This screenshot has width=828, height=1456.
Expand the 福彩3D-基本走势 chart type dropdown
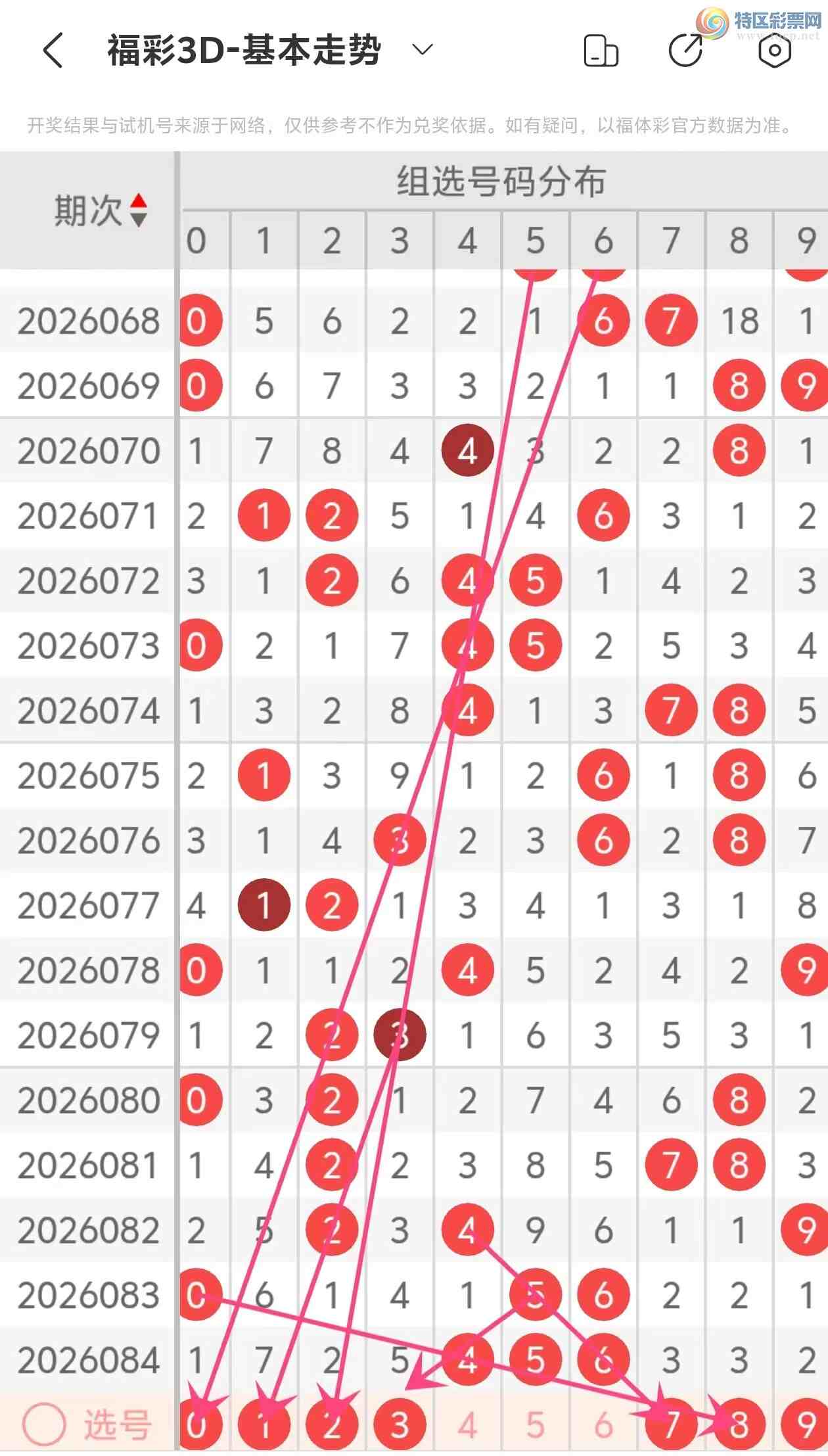pos(422,49)
